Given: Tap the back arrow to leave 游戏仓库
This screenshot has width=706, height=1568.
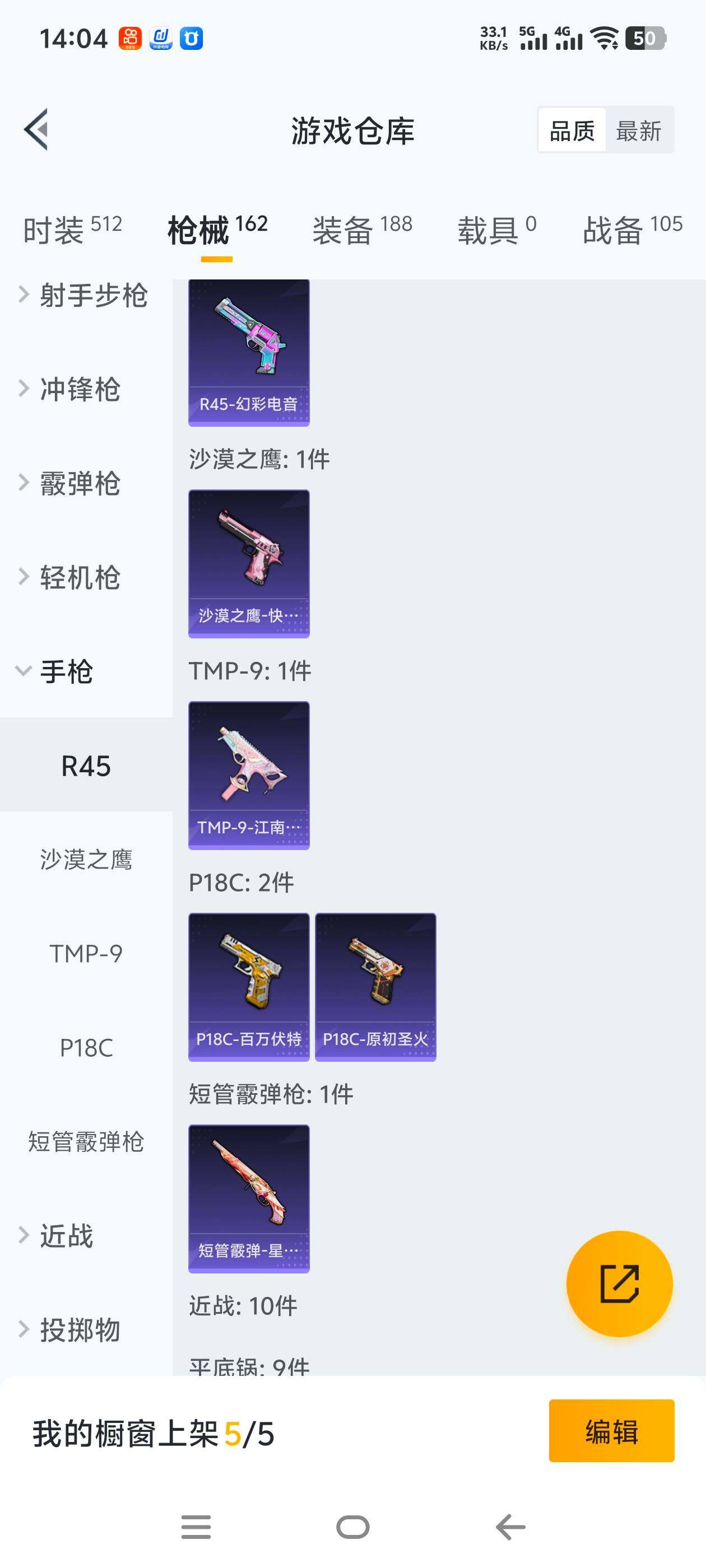Looking at the screenshot, I should point(38,130).
